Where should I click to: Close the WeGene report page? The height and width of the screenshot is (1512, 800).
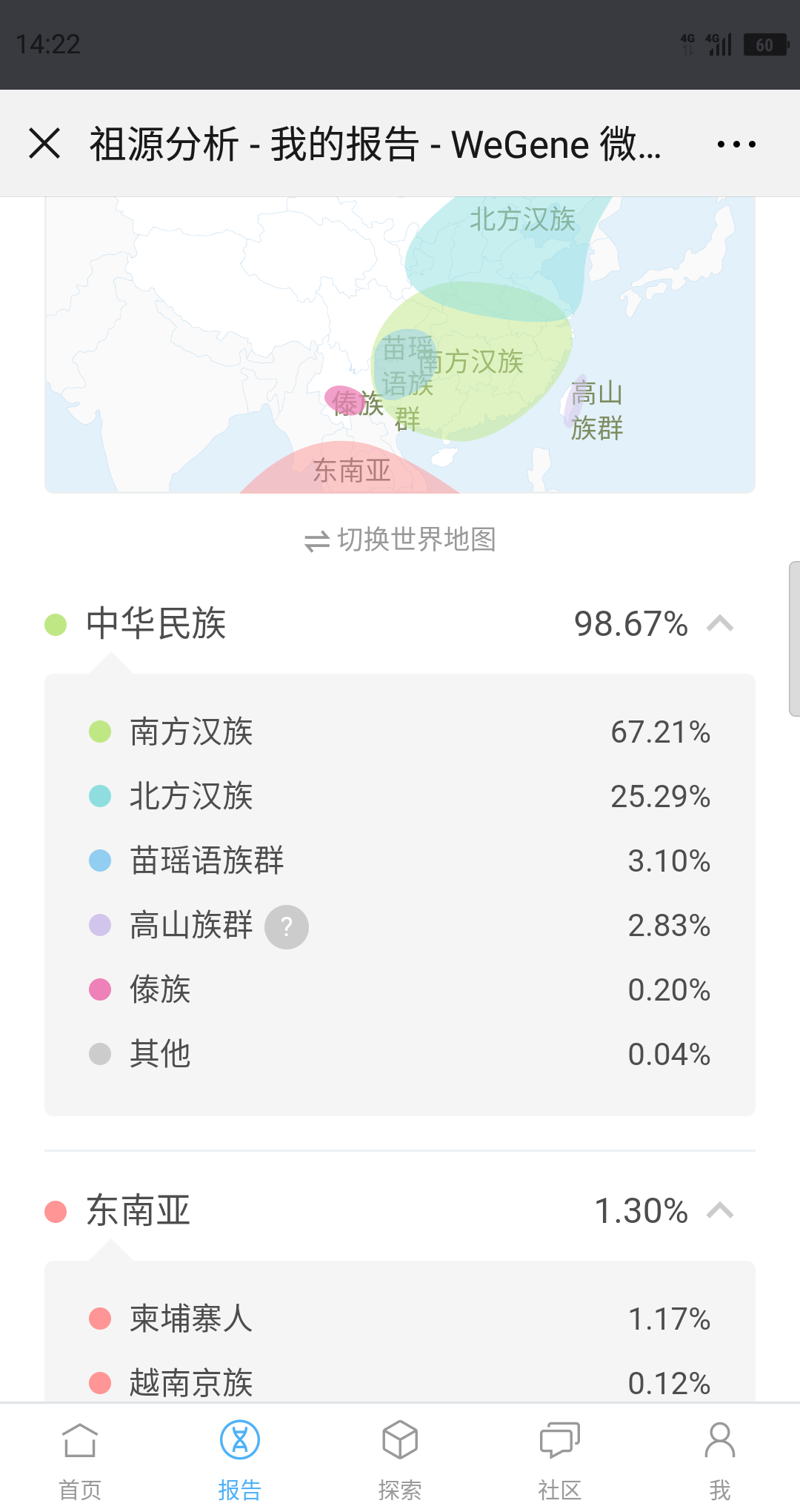(44, 143)
